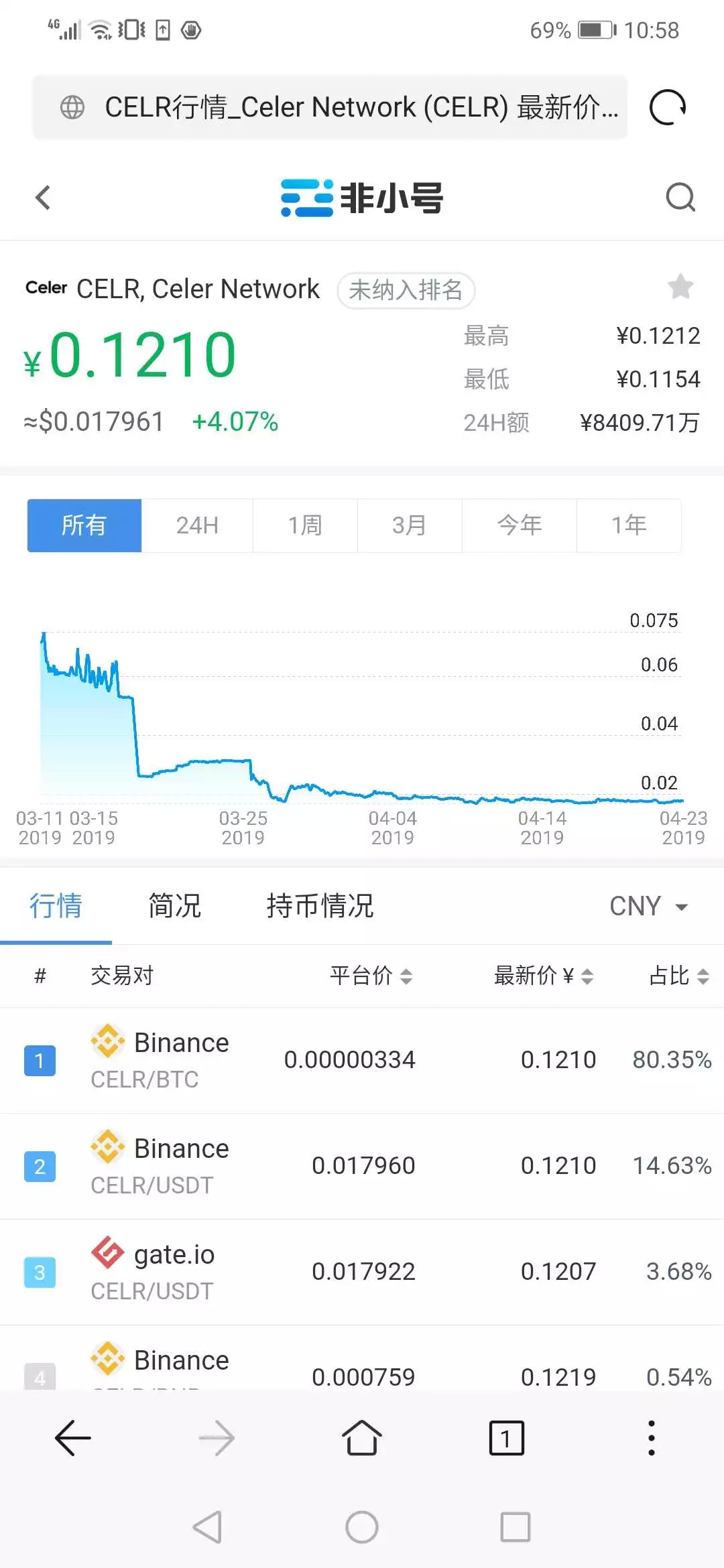This screenshot has height=1568, width=724.
Task: Switch chart range to 1周
Action: pyautogui.click(x=305, y=525)
